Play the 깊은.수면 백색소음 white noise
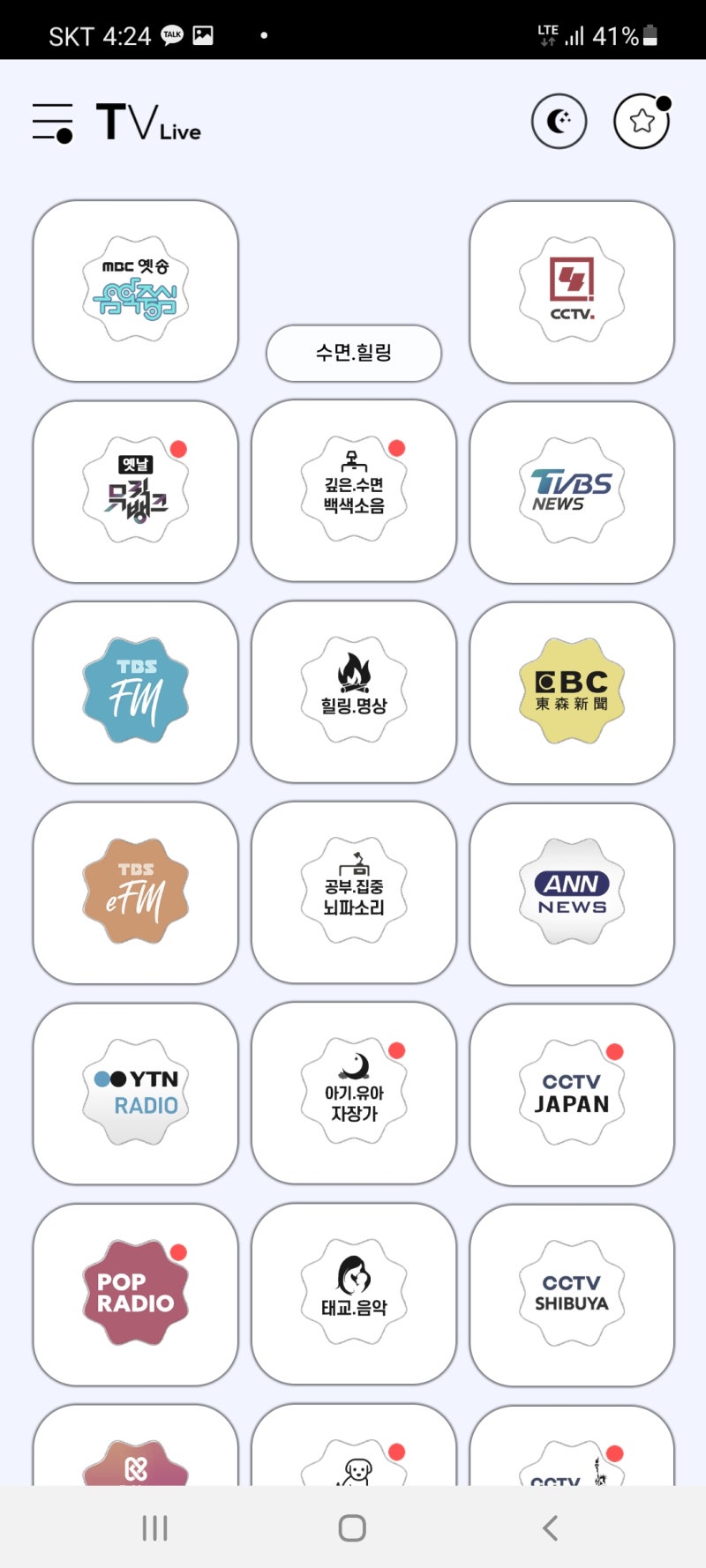706x1568 pixels. (352, 491)
